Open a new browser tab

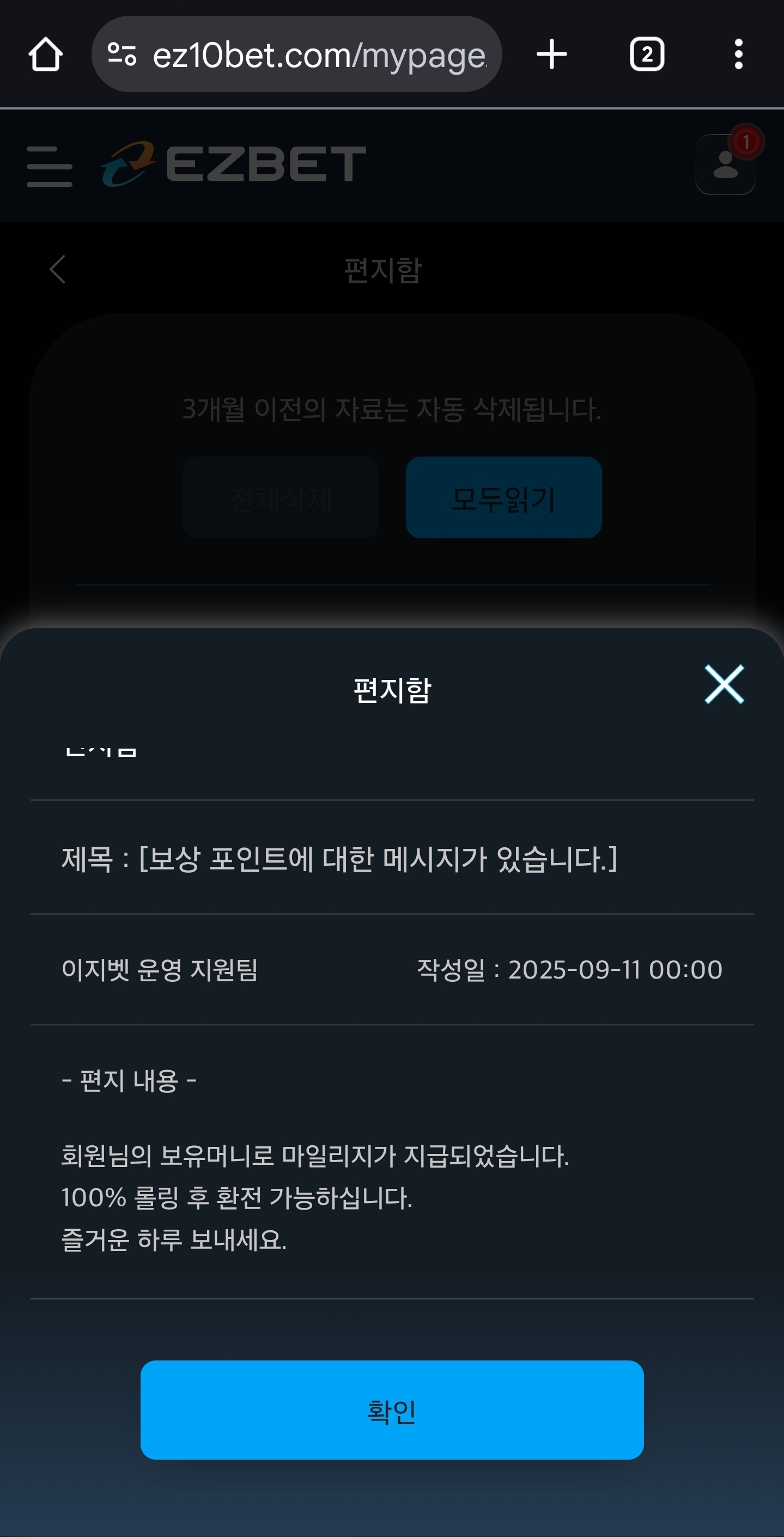tap(551, 55)
